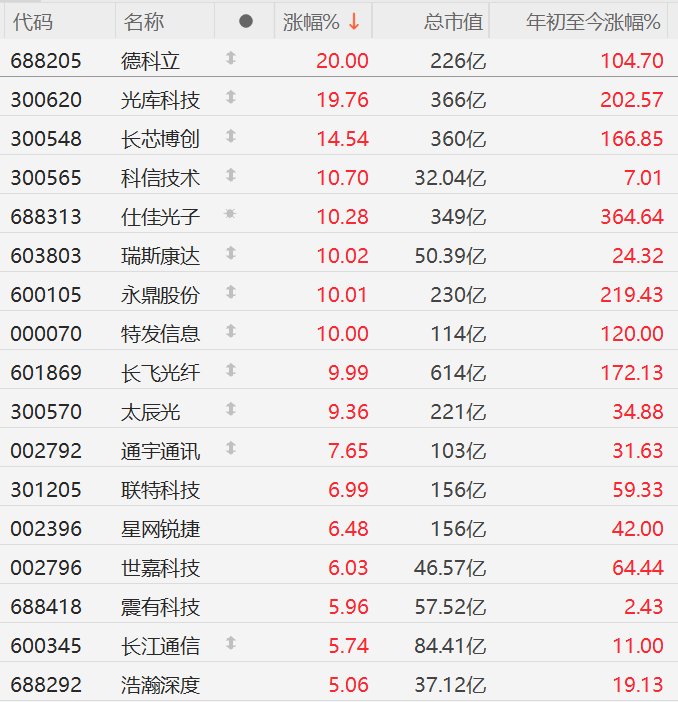View the 永鼎股份 stock

[162, 294]
